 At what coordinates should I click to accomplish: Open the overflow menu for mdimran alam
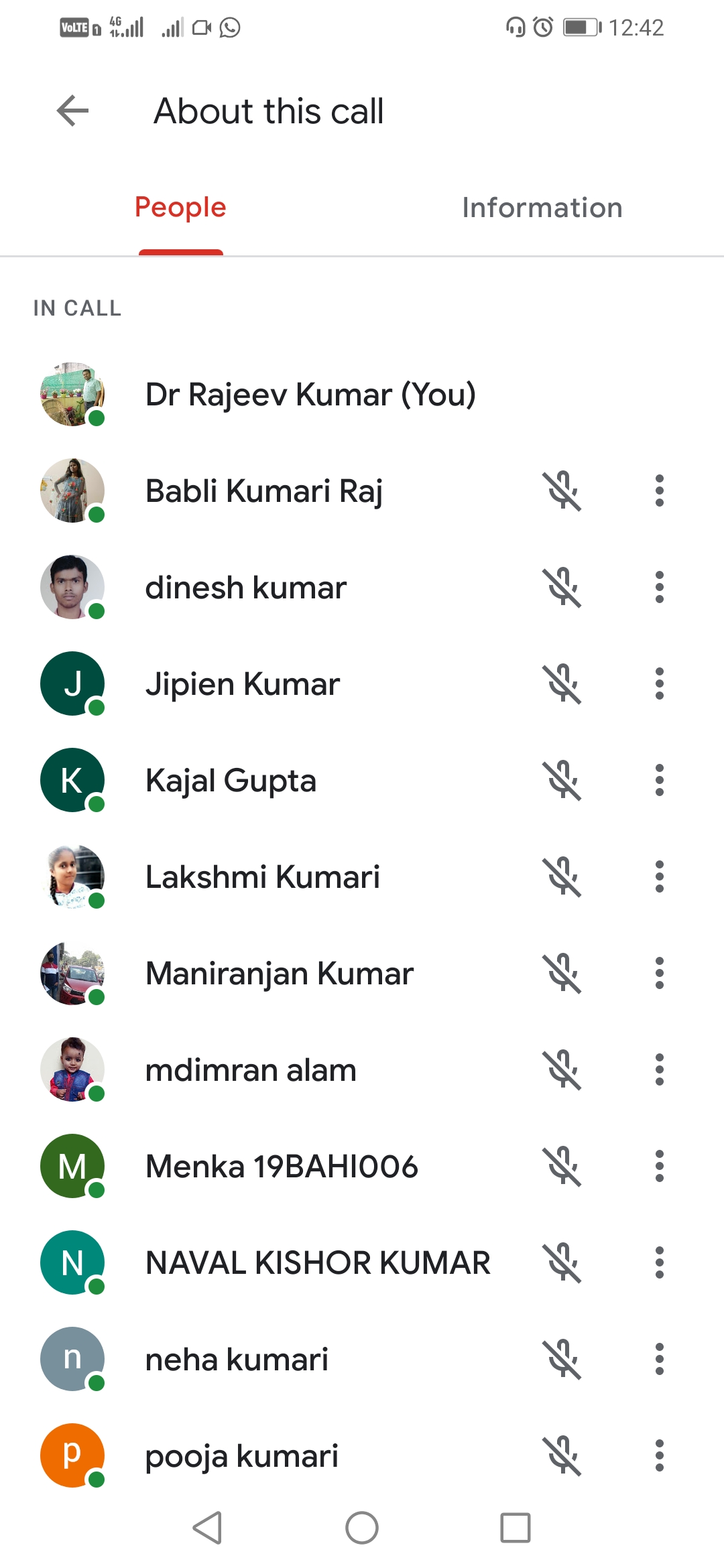(x=660, y=1069)
